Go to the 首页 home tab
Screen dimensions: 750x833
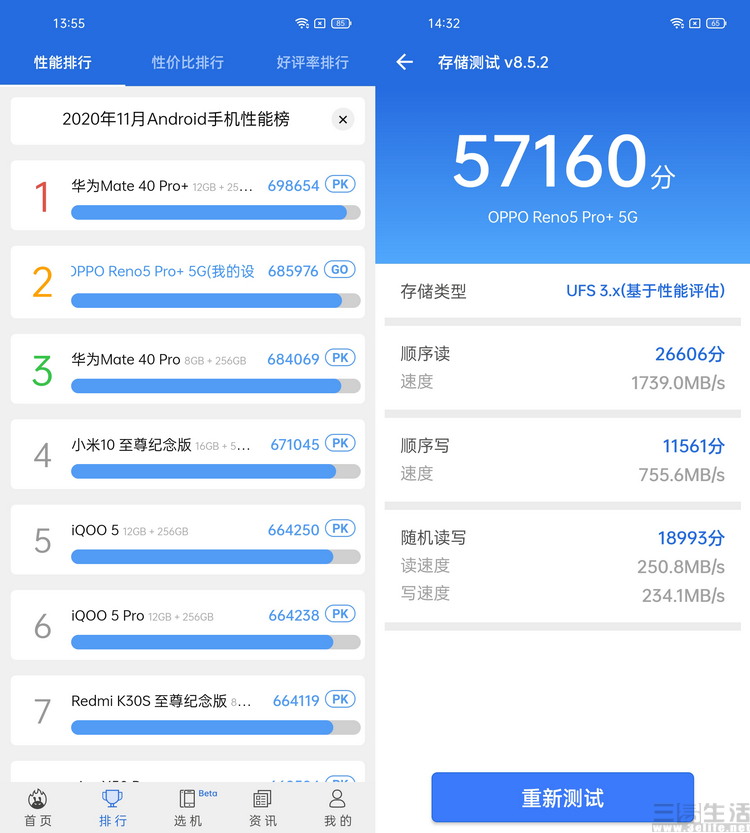pyautogui.click(x=38, y=808)
